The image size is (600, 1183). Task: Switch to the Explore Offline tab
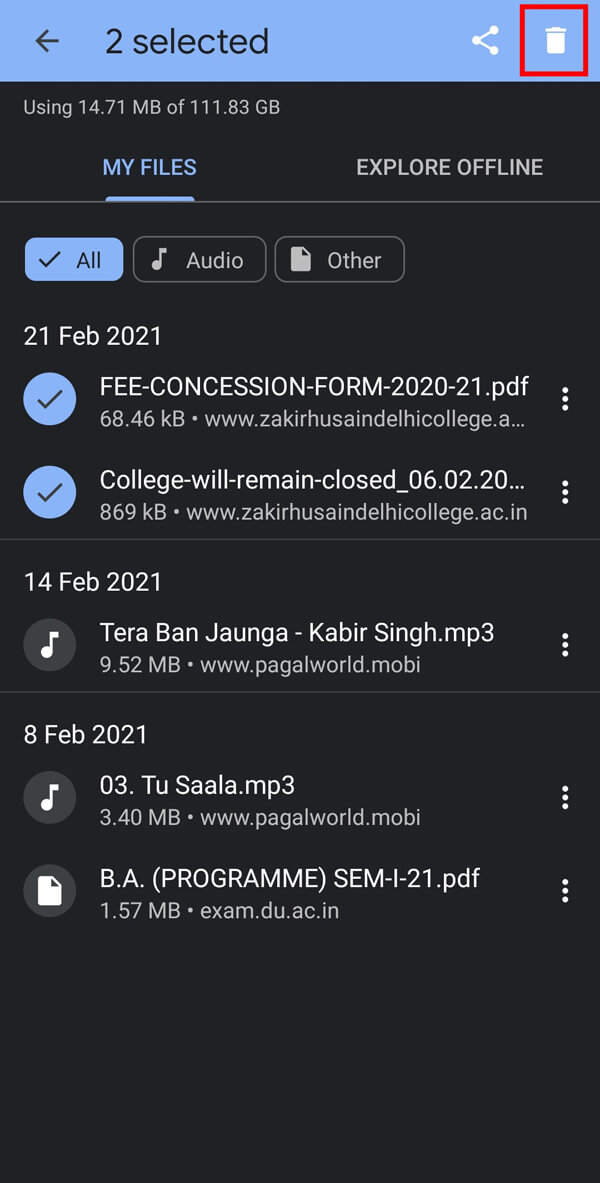[449, 167]
